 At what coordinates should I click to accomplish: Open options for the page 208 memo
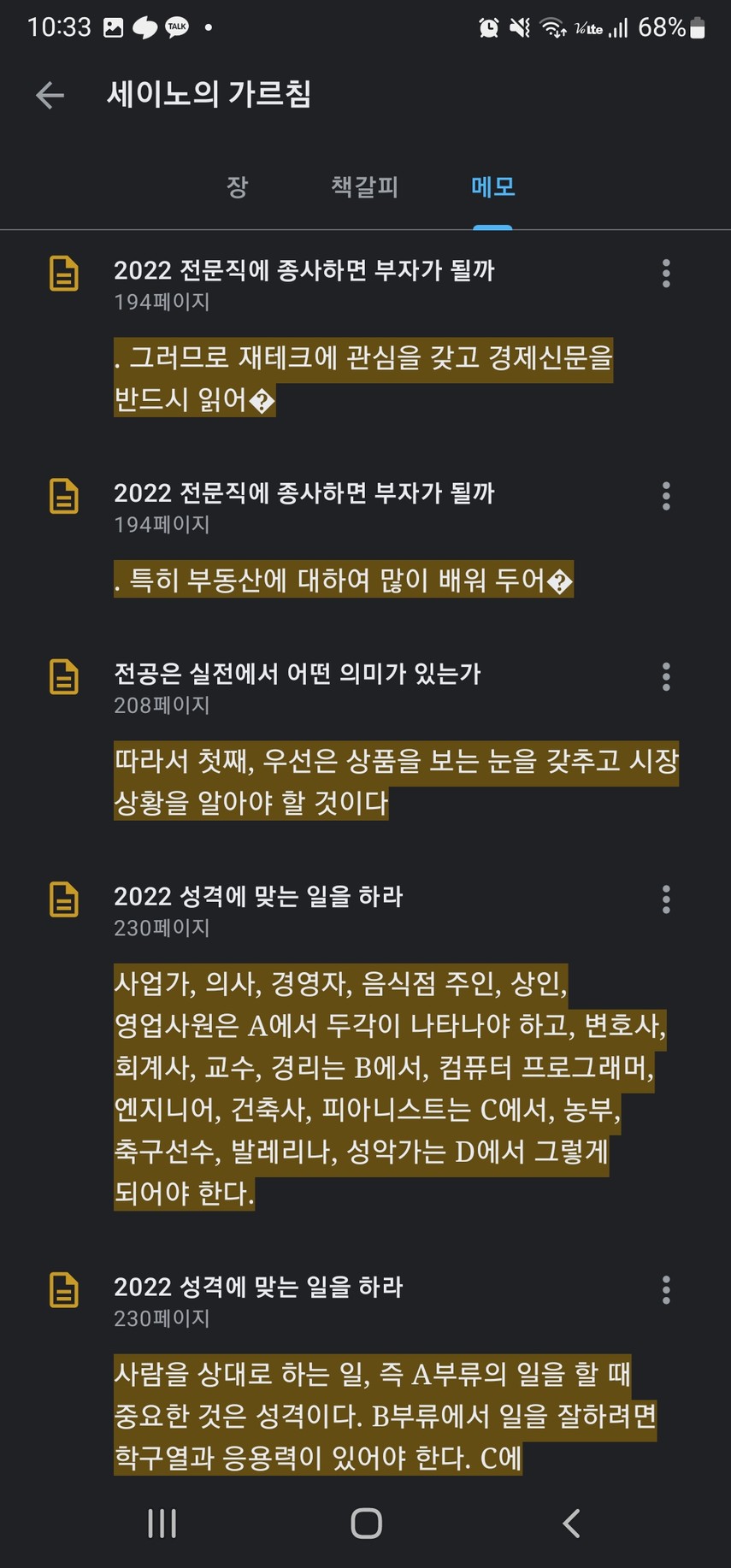coord(665,676)
